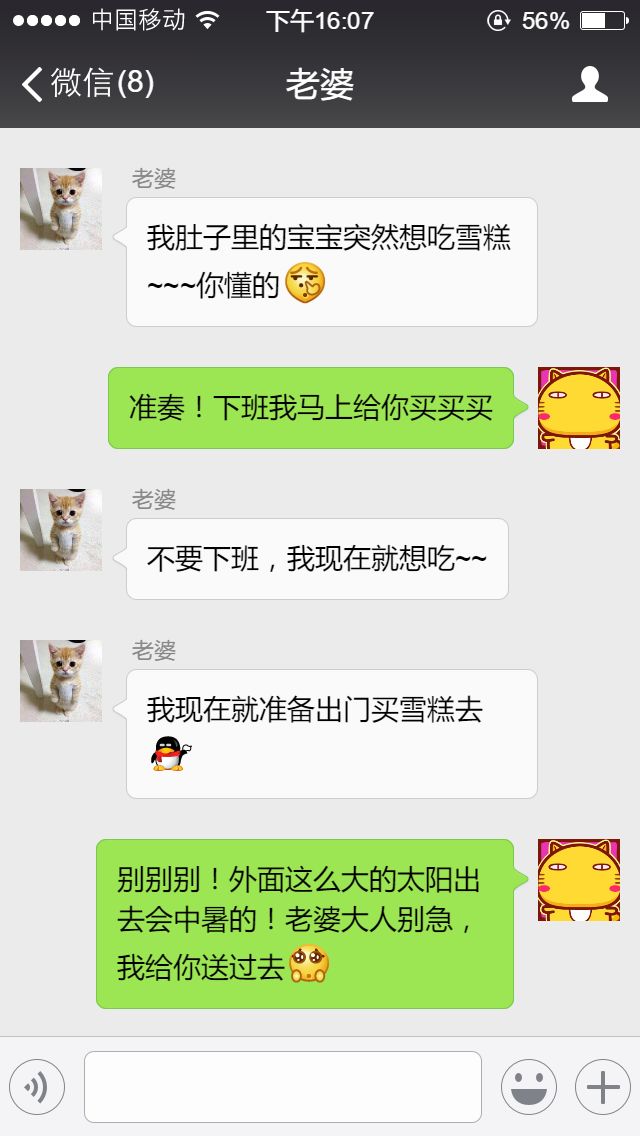
Task: Tap 老婆's kitten avatar beside the 雪糕 message
Action: (61, 209)
